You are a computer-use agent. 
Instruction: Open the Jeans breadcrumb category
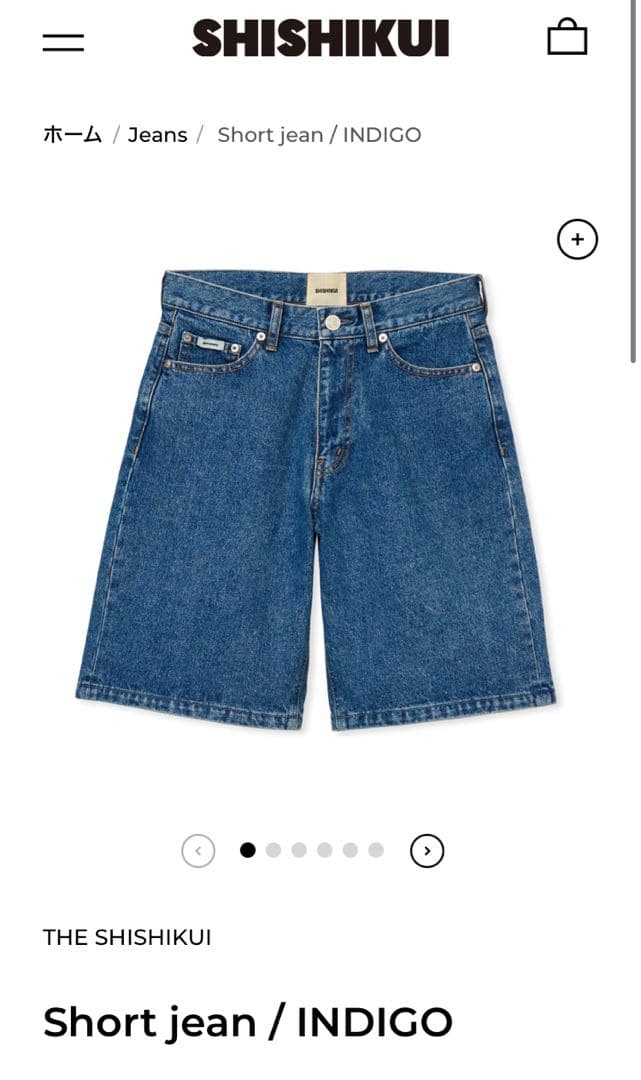click(x=157, y=135)
